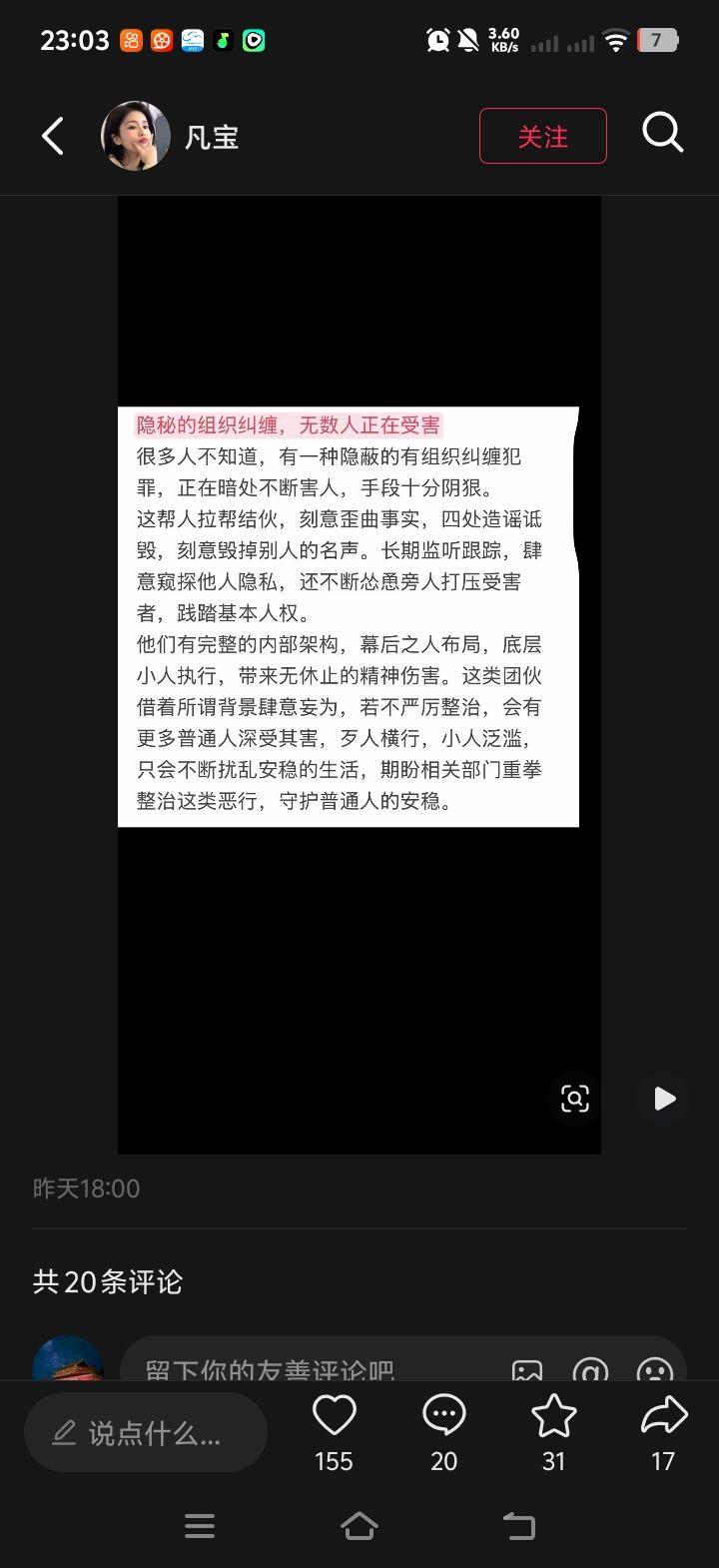Tap the 关注 follow button
This screenshot has width=719, height=1568.
tap(543, 136)
